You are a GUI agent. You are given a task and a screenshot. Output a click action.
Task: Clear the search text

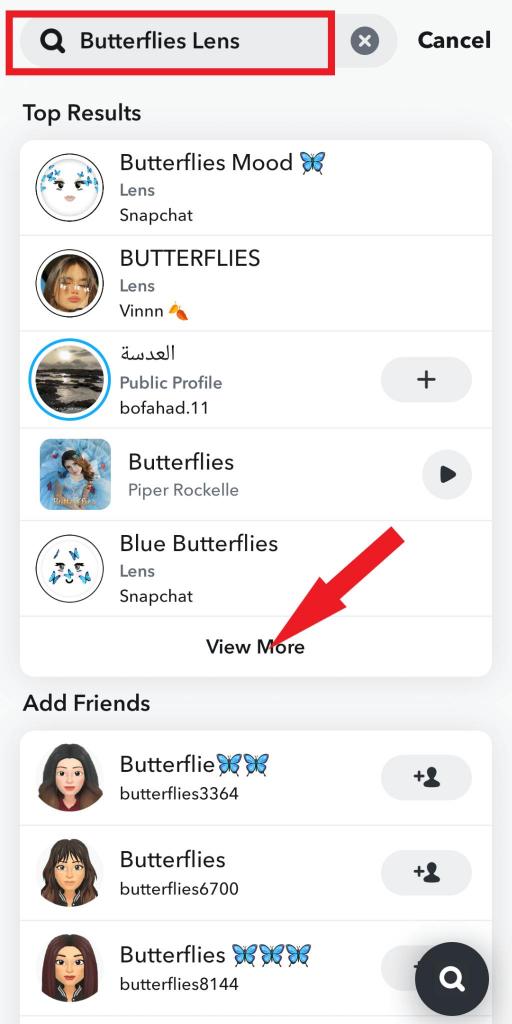(365, 41)
